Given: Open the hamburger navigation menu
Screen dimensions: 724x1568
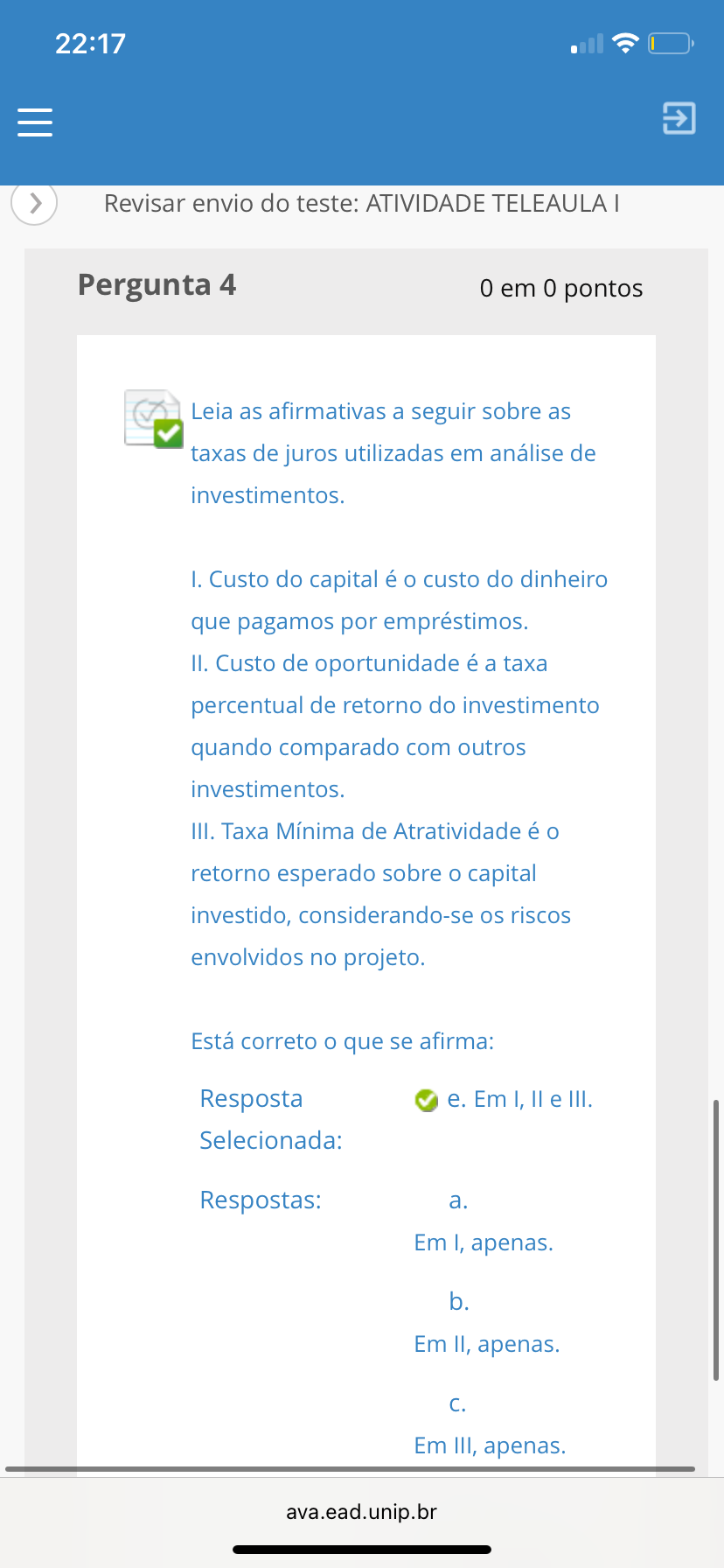Looking at the screenshot, I should click(x=35, y=122).
